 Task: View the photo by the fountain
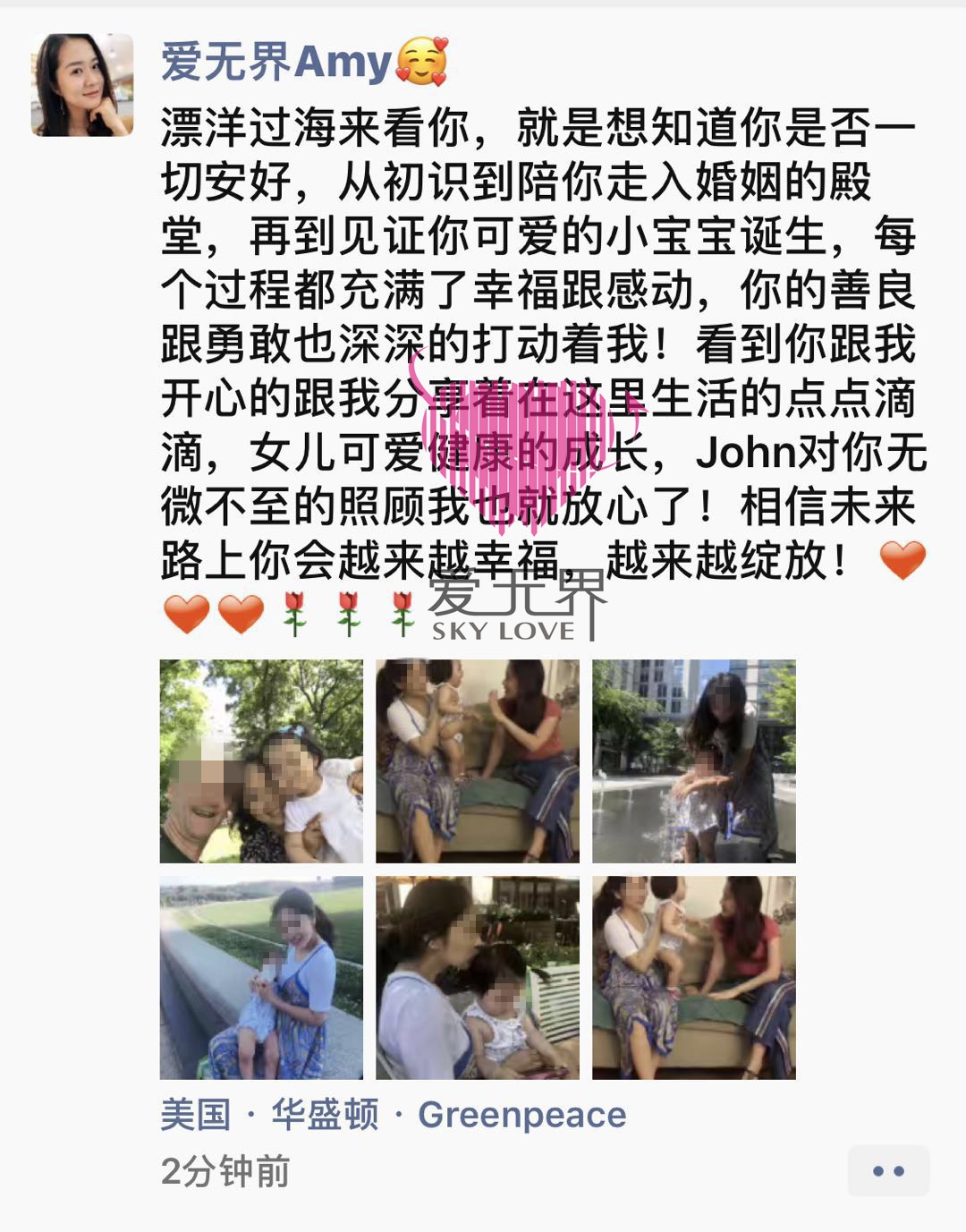coord(693,761)
